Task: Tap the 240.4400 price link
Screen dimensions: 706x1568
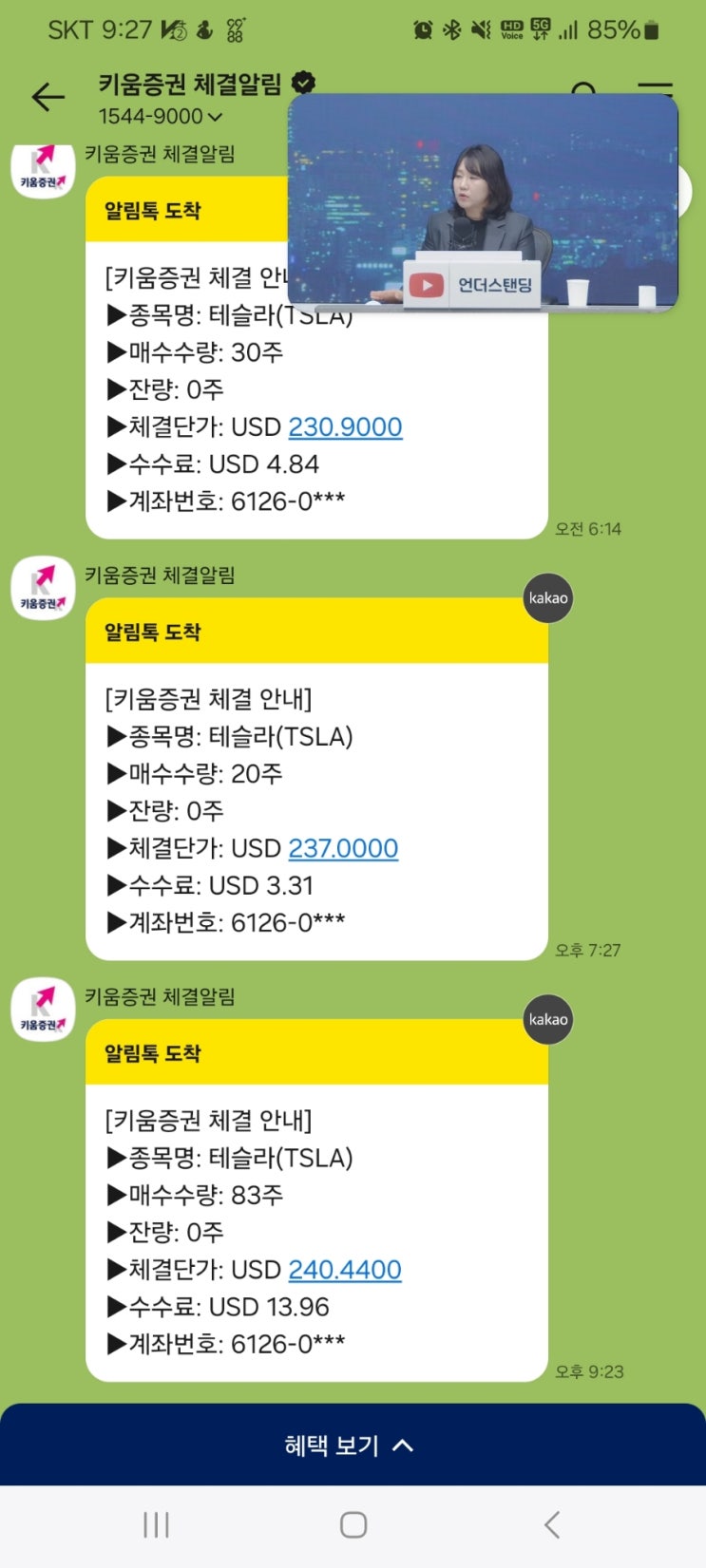Action: 345,1270
